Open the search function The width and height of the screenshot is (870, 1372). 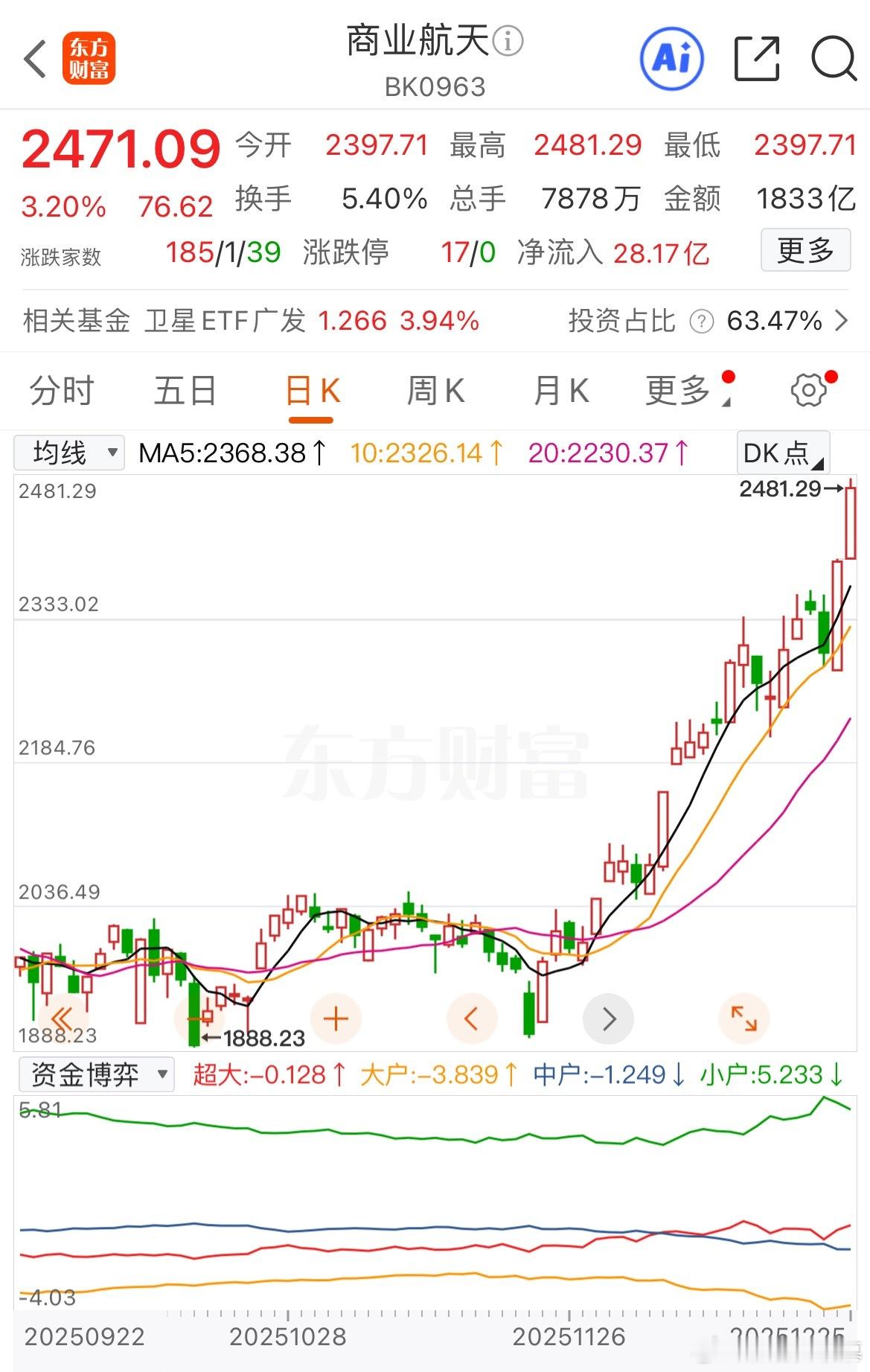(834, 58)
